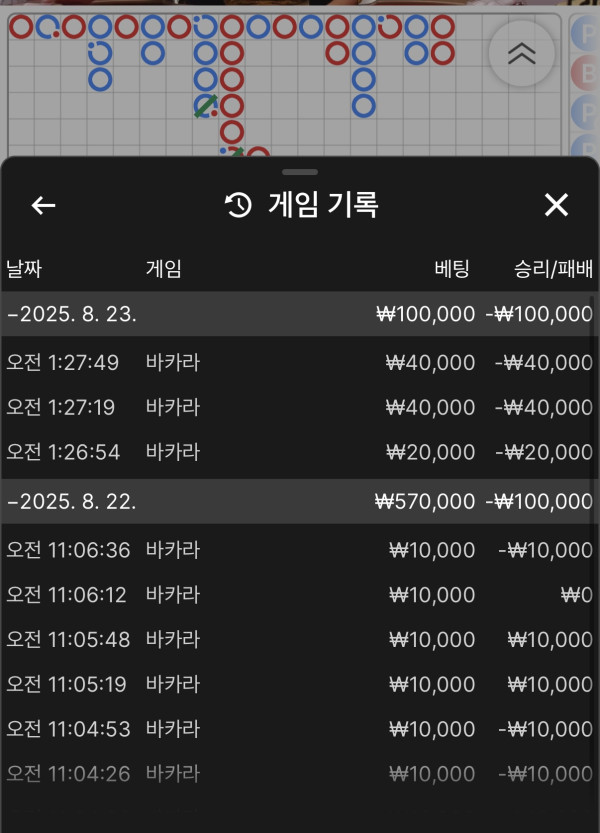Open the 오전 11:05:48 바카라 record
This screenshot has width=600, height=833.
(298, 640)
